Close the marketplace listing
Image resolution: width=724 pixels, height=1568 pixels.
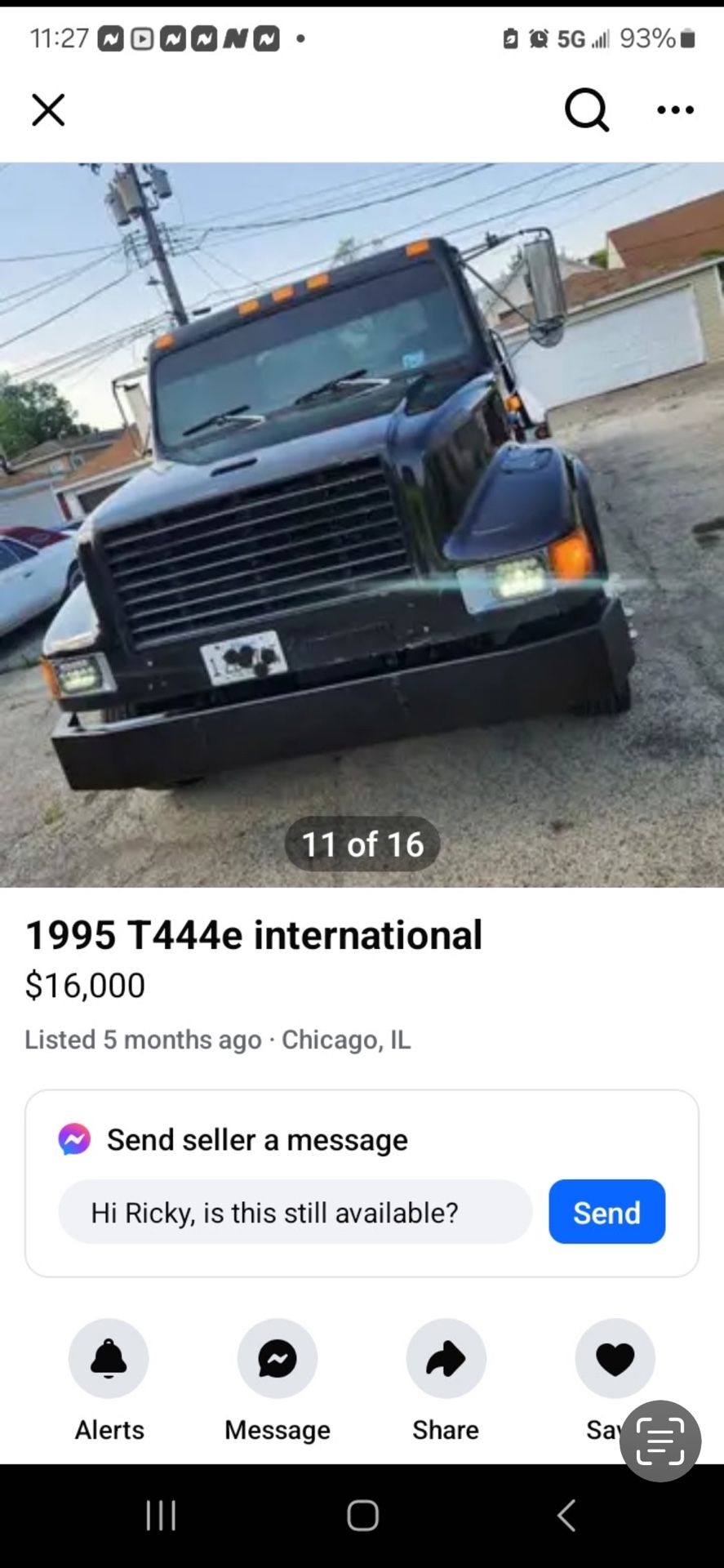pyautogui.click(x=48, y=109)
